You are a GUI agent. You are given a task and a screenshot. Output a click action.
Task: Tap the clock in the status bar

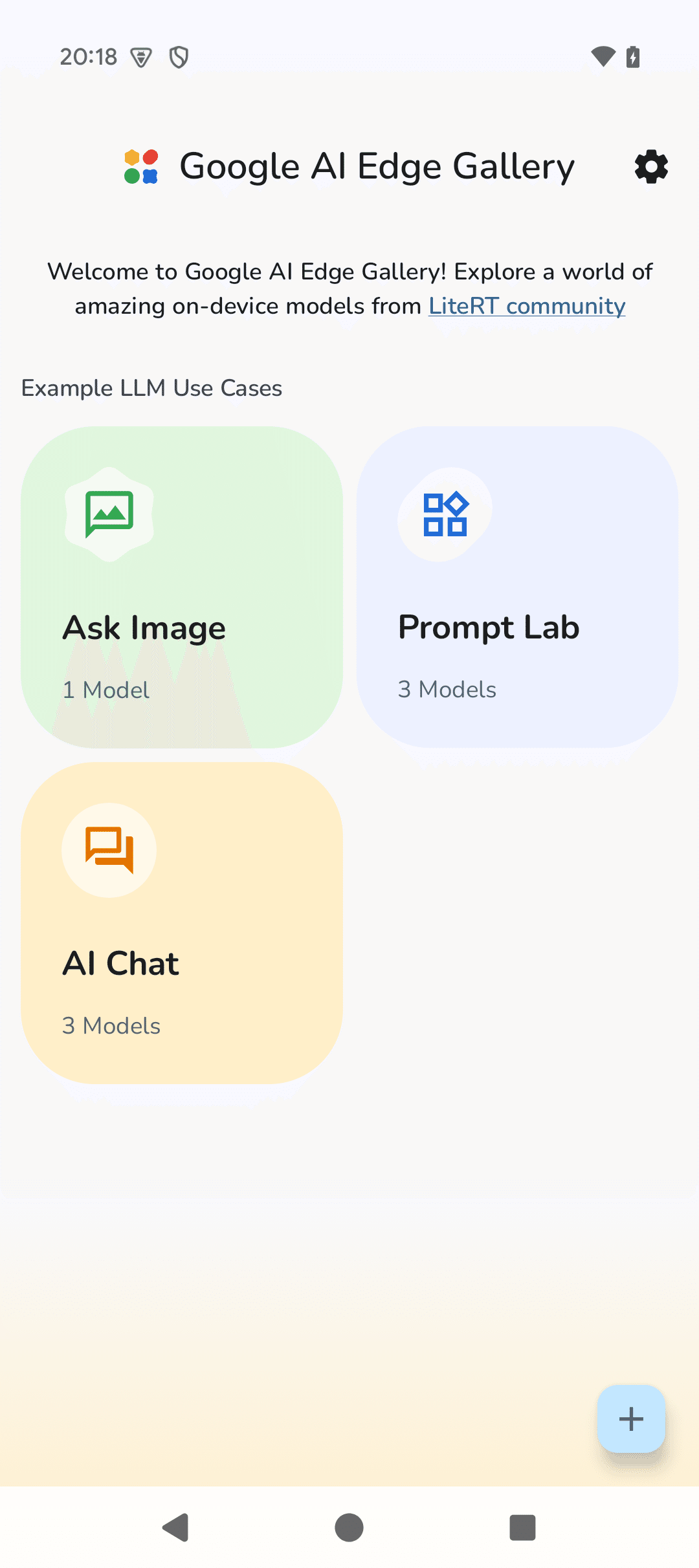pyautogui.click(x=88, y=56)
